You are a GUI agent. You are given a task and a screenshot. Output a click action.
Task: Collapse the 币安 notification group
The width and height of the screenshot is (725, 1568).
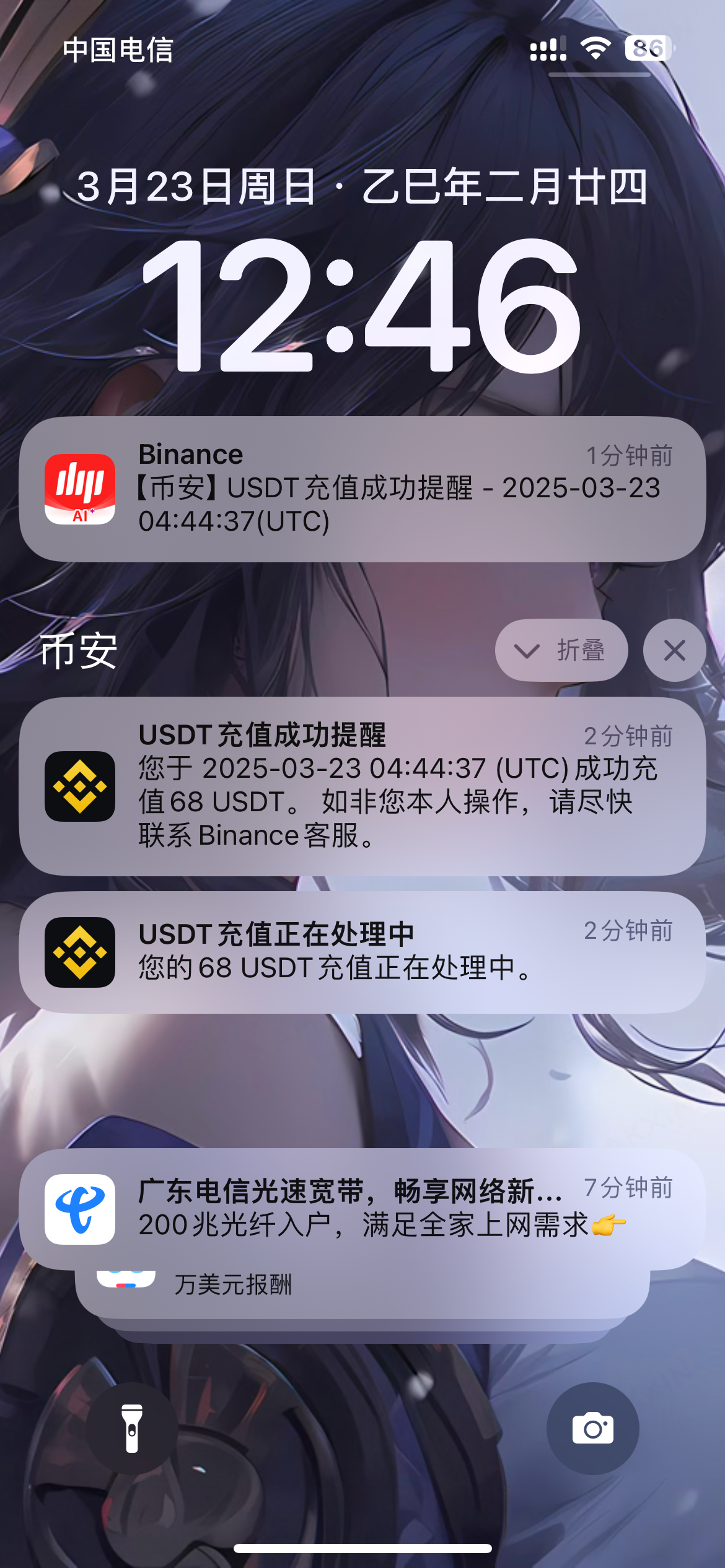coord(561,650)
